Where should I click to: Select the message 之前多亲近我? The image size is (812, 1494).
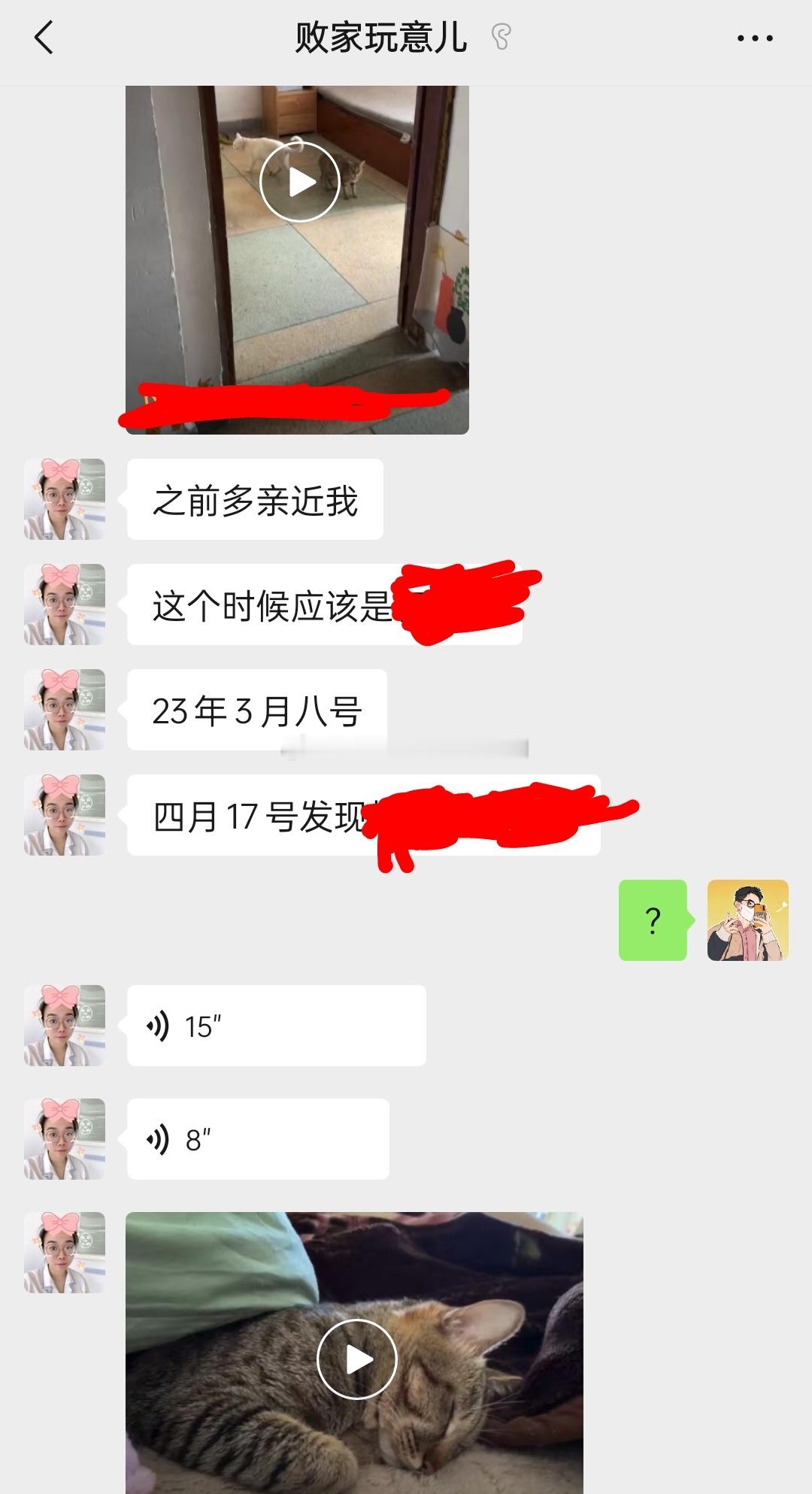(x=256, y=499)
